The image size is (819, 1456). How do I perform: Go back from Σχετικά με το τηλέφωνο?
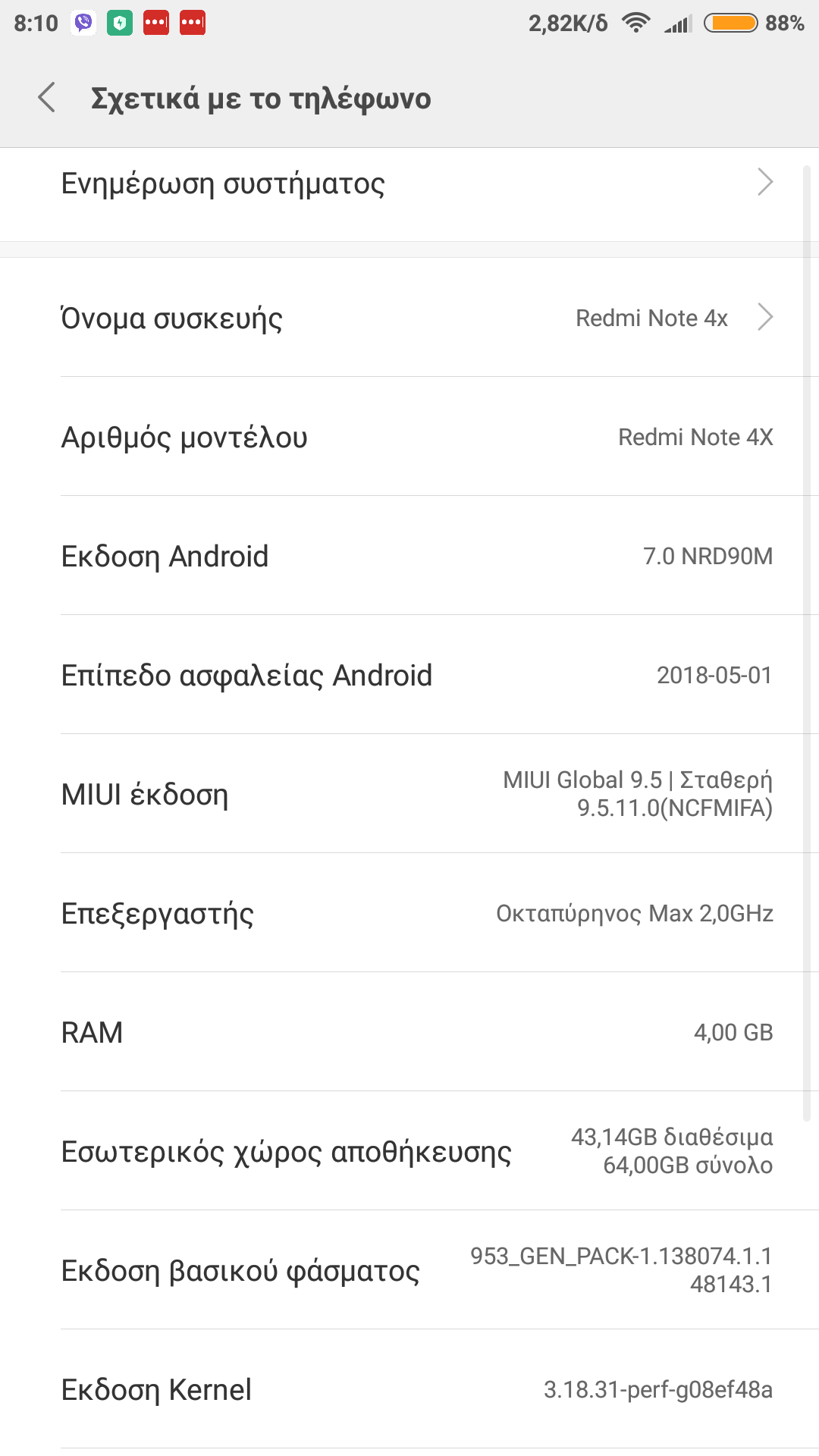(x=47, y=98)
